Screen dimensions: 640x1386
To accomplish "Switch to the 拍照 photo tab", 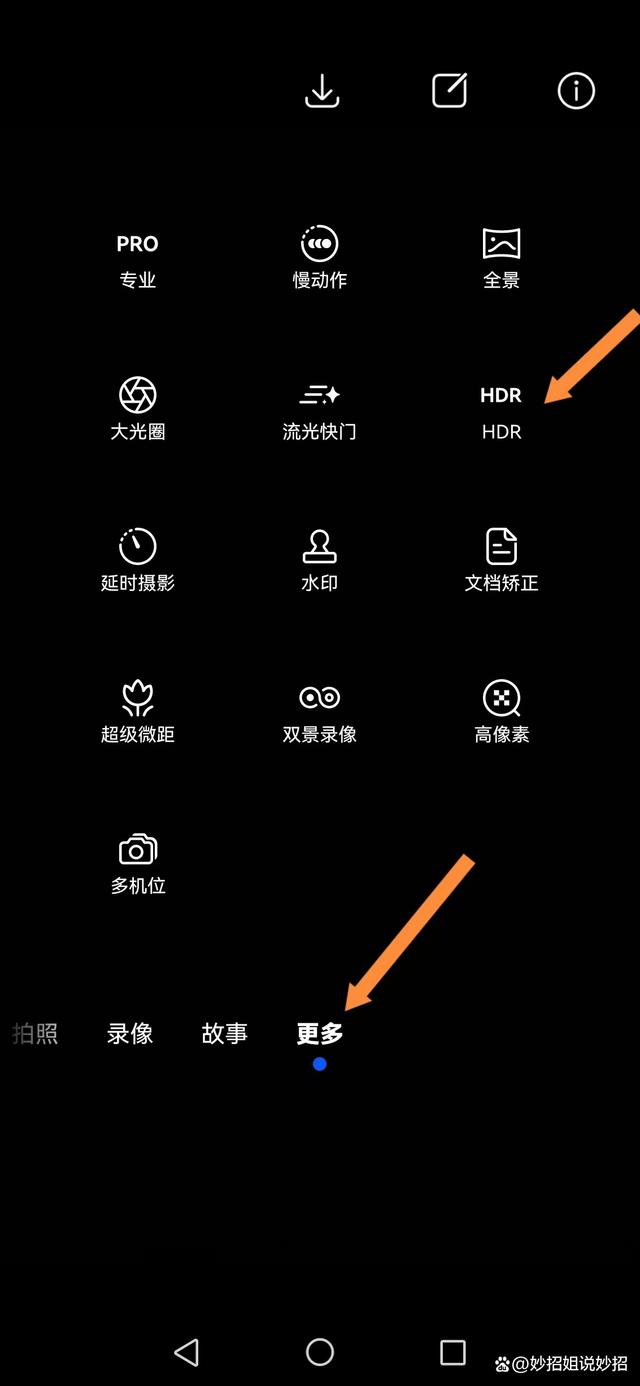I will pos(35,1034).
